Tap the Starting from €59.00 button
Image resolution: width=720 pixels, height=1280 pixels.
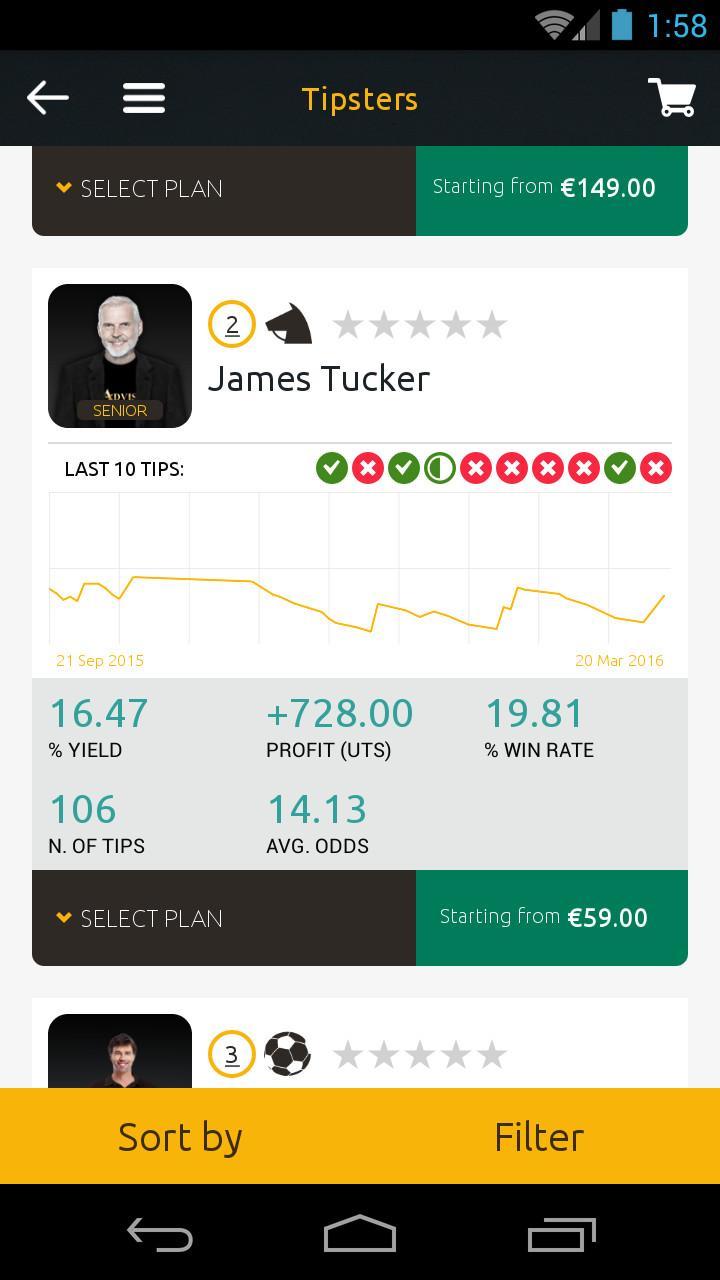coord(552,918)
